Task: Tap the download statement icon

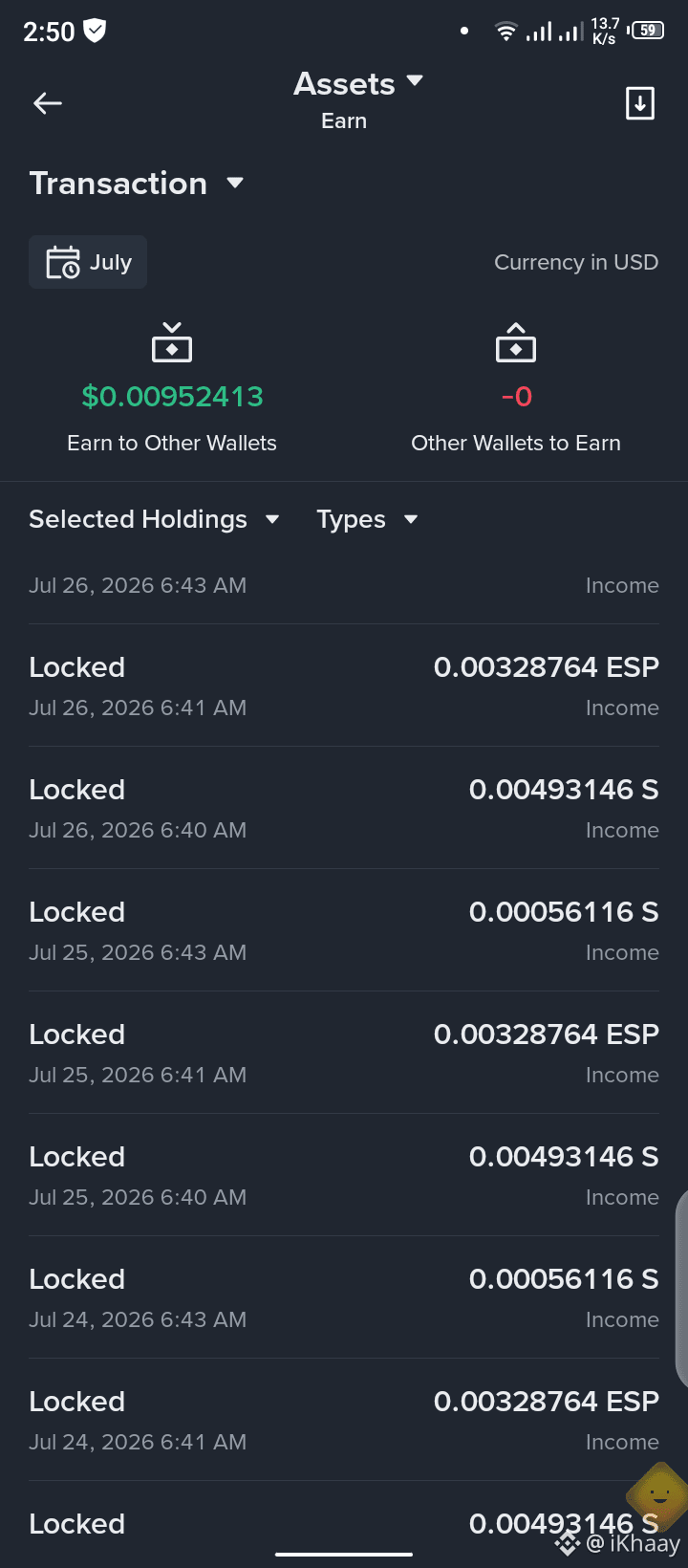Action: [639, 103]
